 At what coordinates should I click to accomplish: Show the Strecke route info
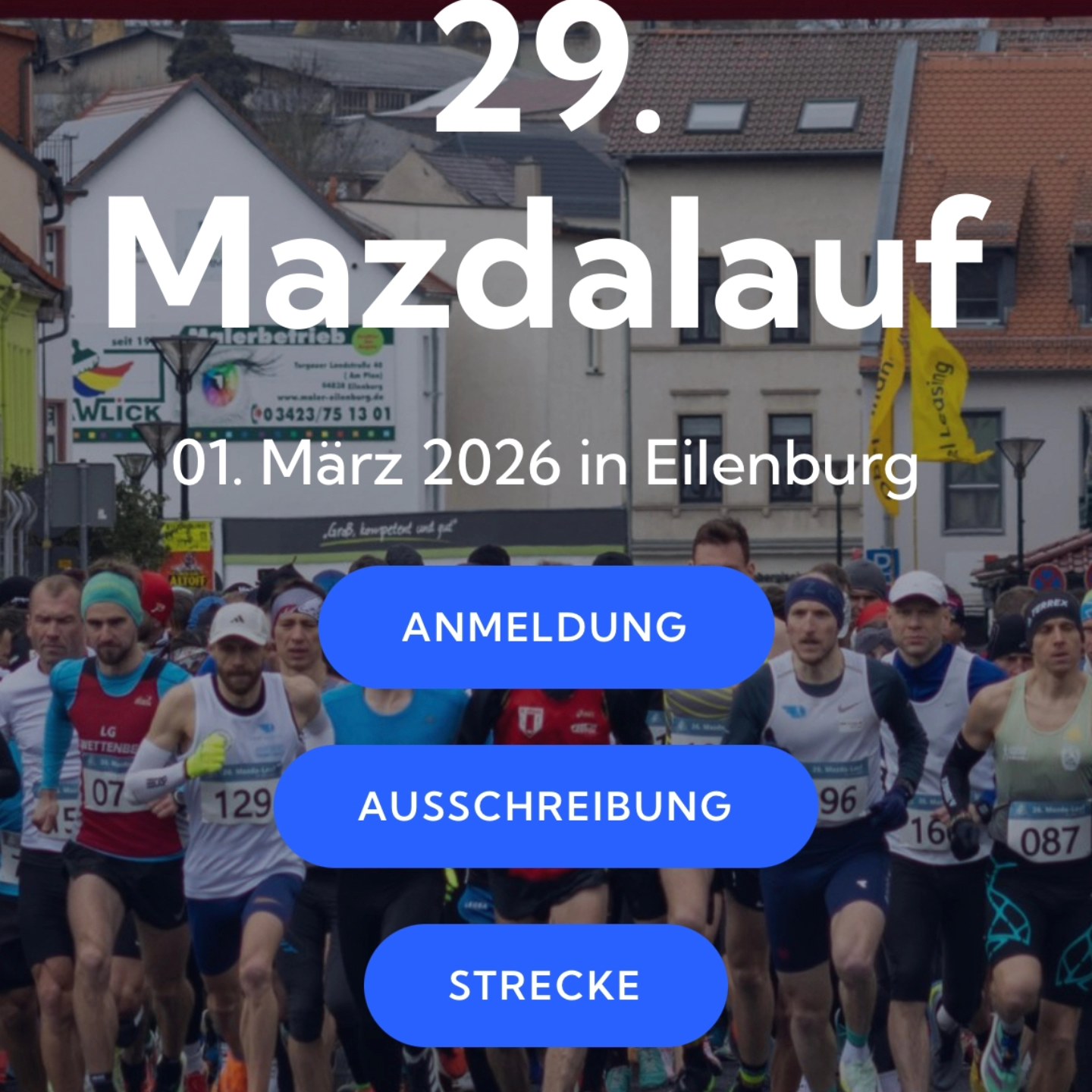545,985
